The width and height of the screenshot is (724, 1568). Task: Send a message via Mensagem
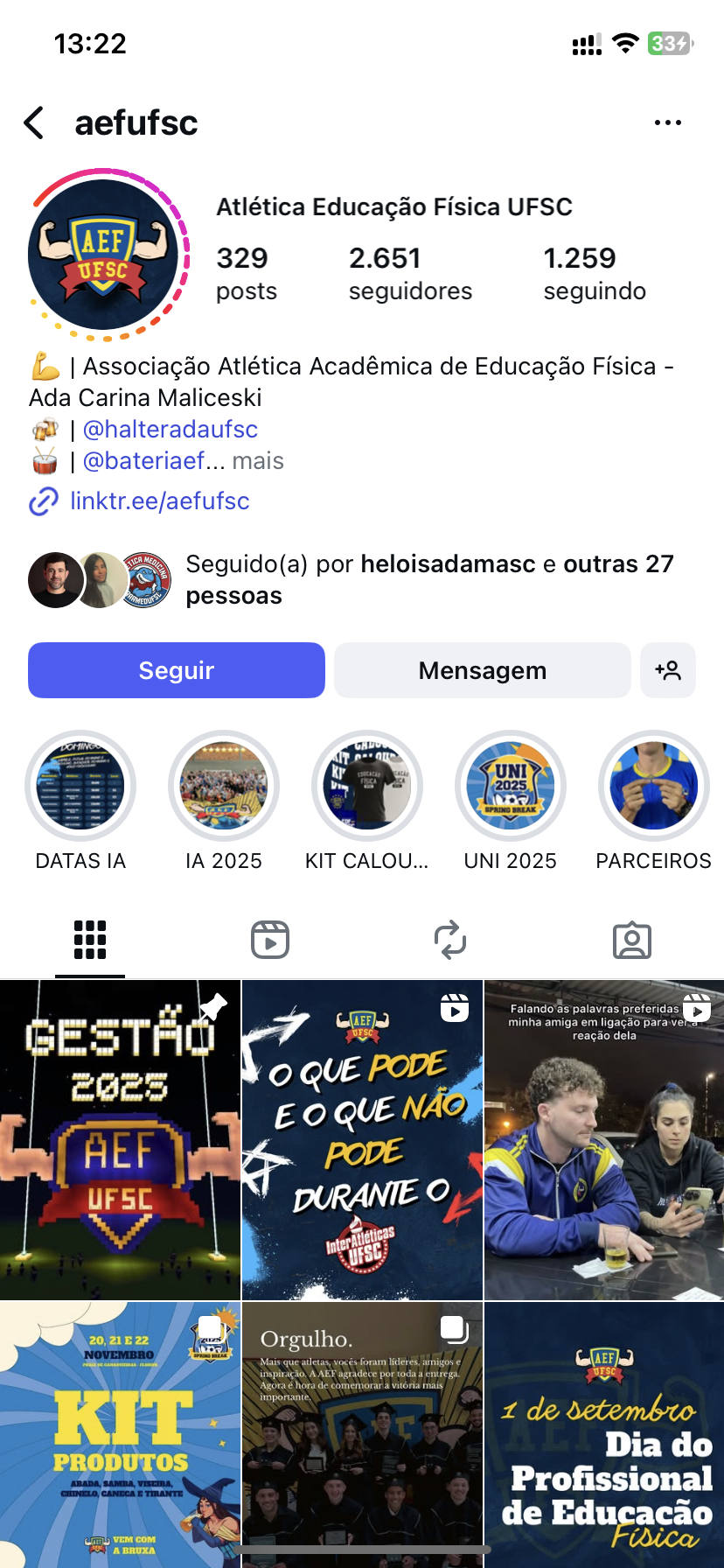pos(482,670)
